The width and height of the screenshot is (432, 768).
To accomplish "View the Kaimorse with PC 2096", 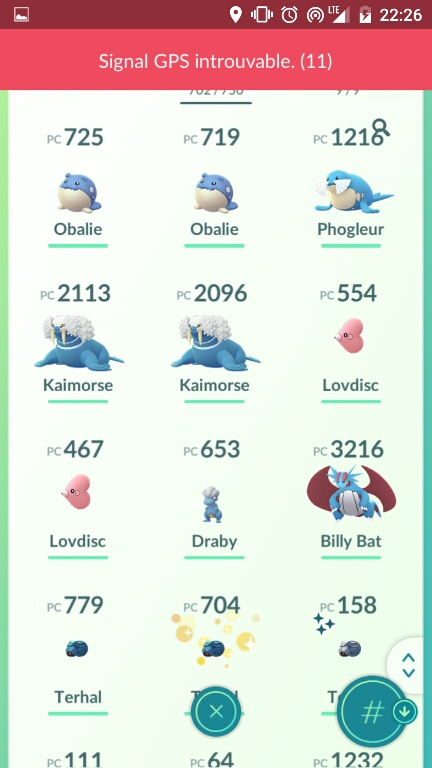I will click(x=214, y=342).
